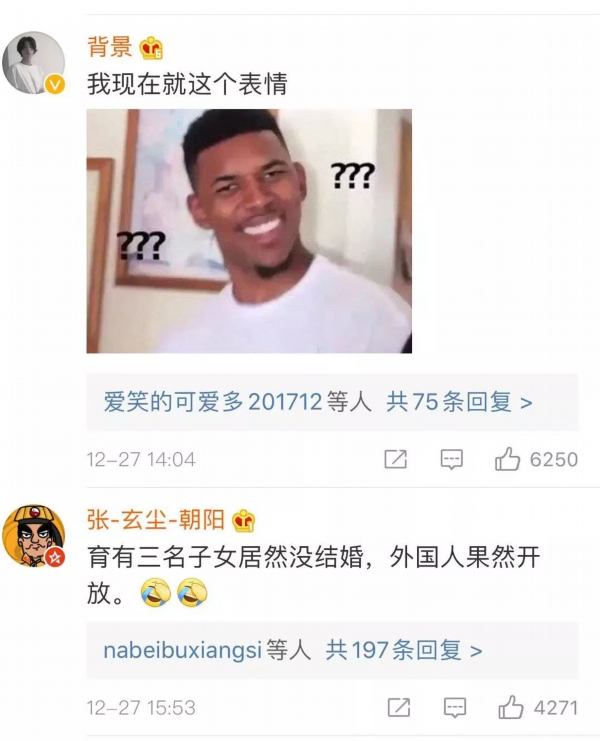
Task: Reply to 张-玄尘-朝阳's comment
Action: click(x=454, y=708)
